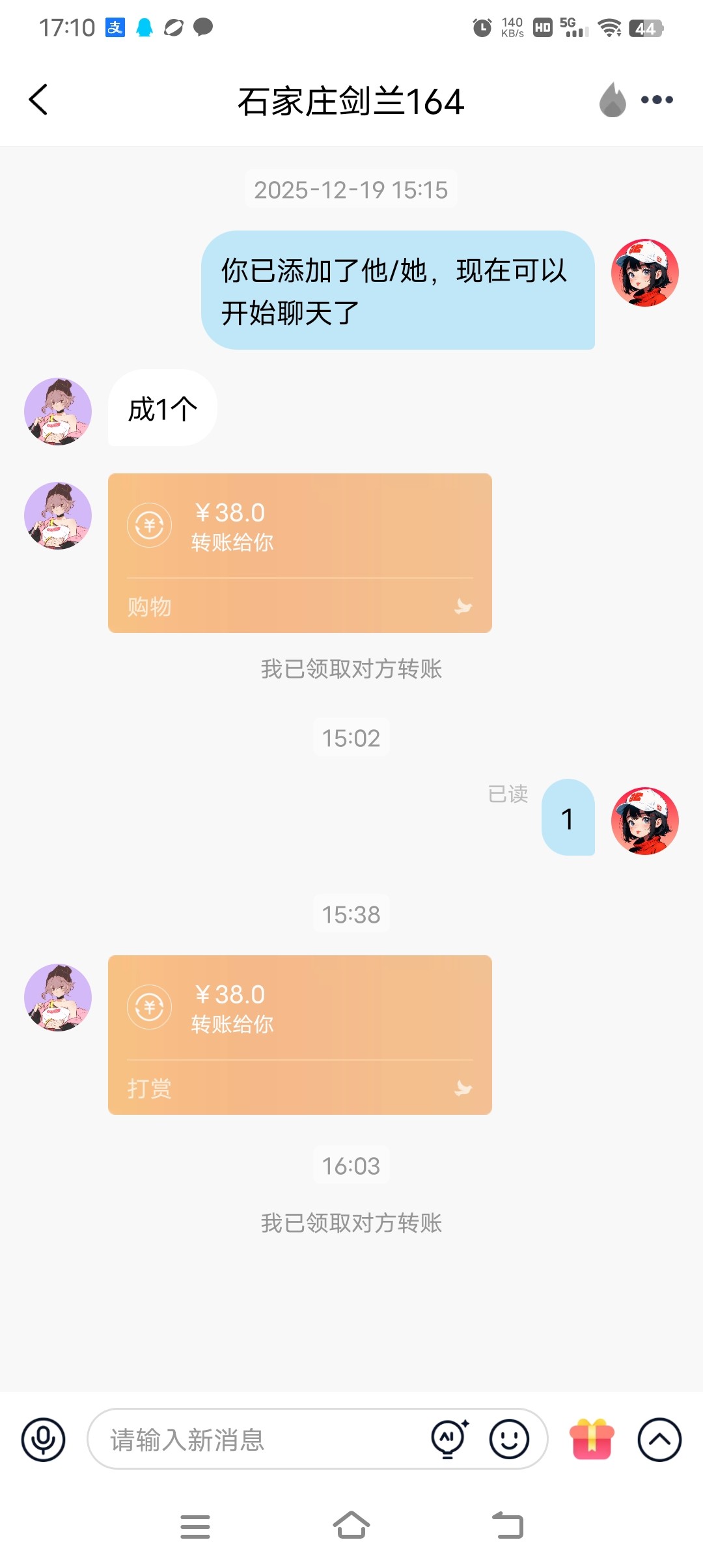This screenshot has width=703, height=1568.
Task: Open the ¥38.0 transfer labeled 打赏
Action: tap(299, 1035)
